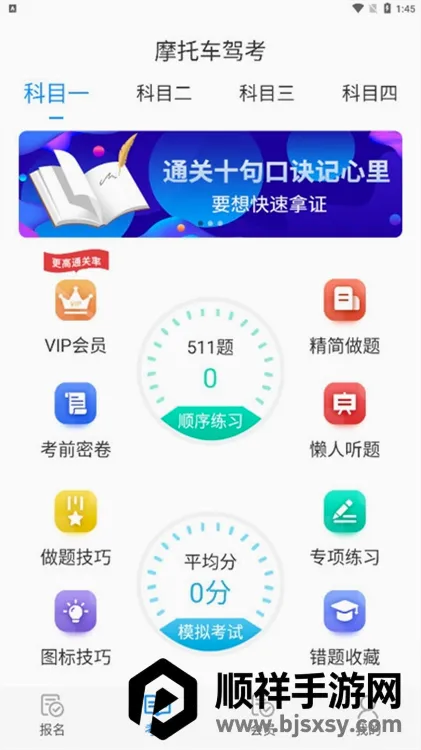Open 懒人听题 audio questions
Screen dimensions: 421x750
coord(344,420)
